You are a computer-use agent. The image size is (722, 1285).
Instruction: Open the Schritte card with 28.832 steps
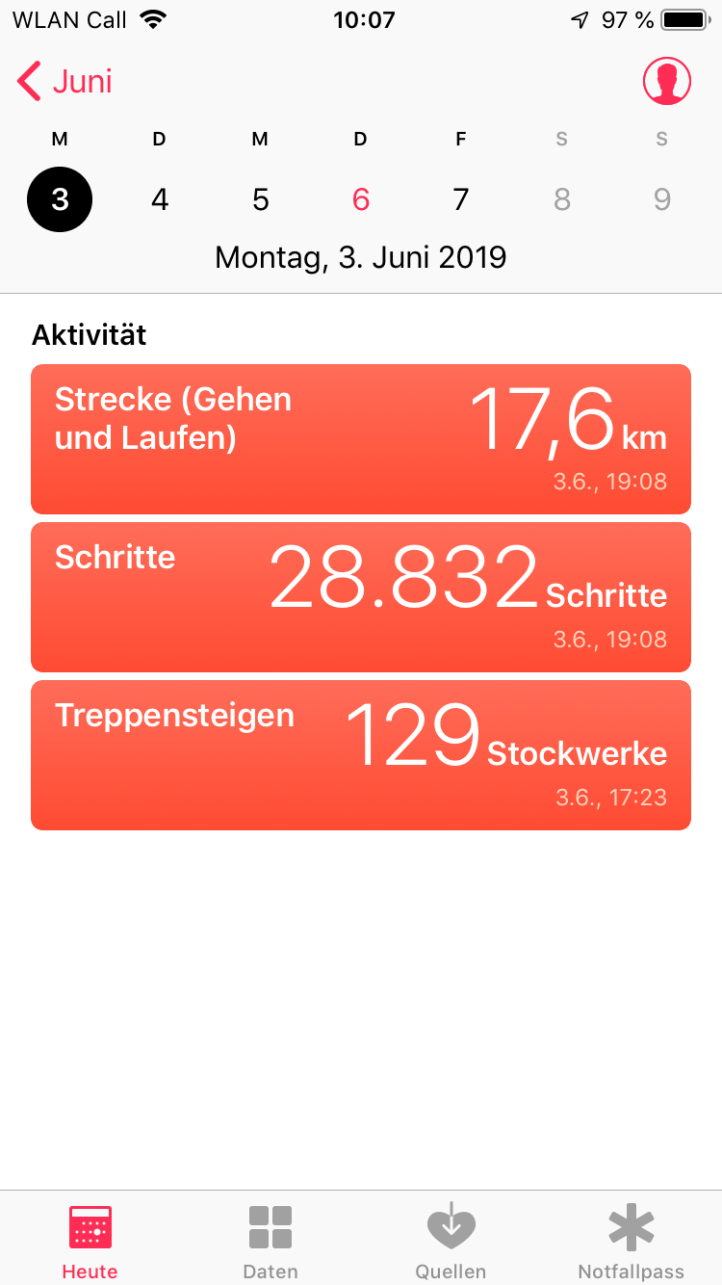pyautogui.click(x=361, y=597)
